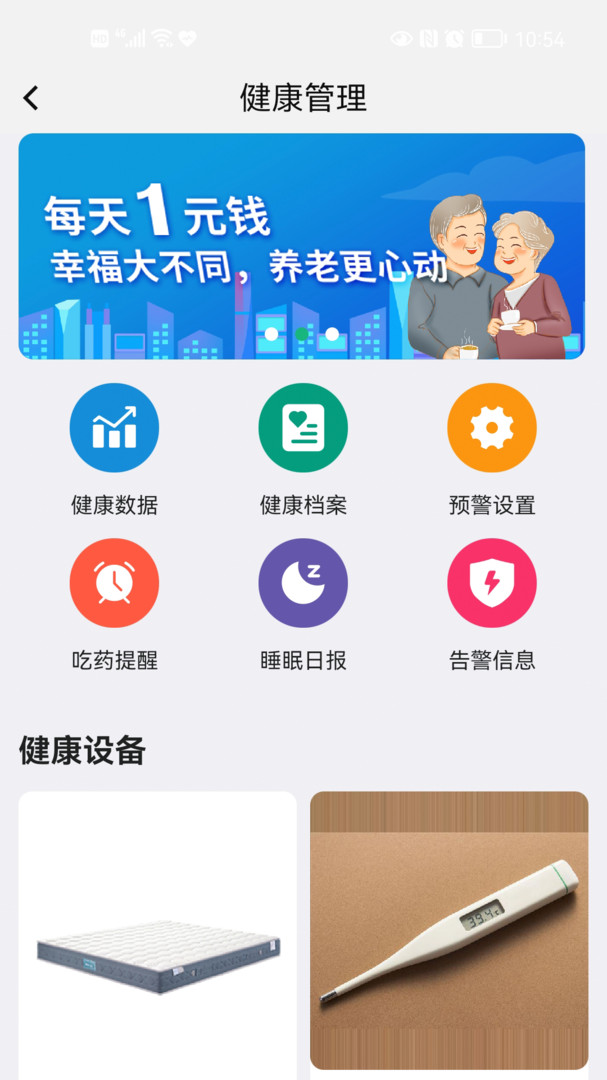Open 健康档案 records

tap(303, 428)
